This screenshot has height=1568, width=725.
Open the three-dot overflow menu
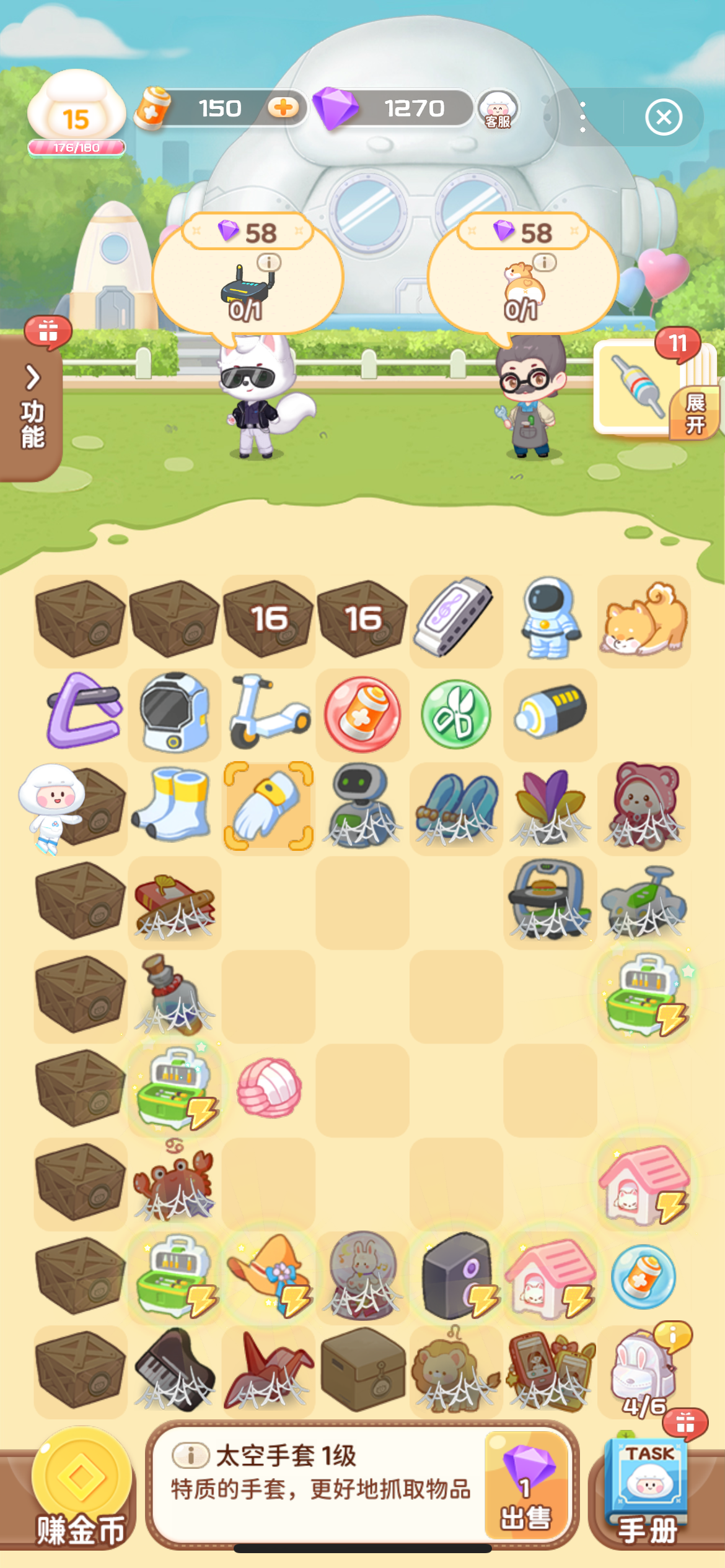[x=582, y=117]
